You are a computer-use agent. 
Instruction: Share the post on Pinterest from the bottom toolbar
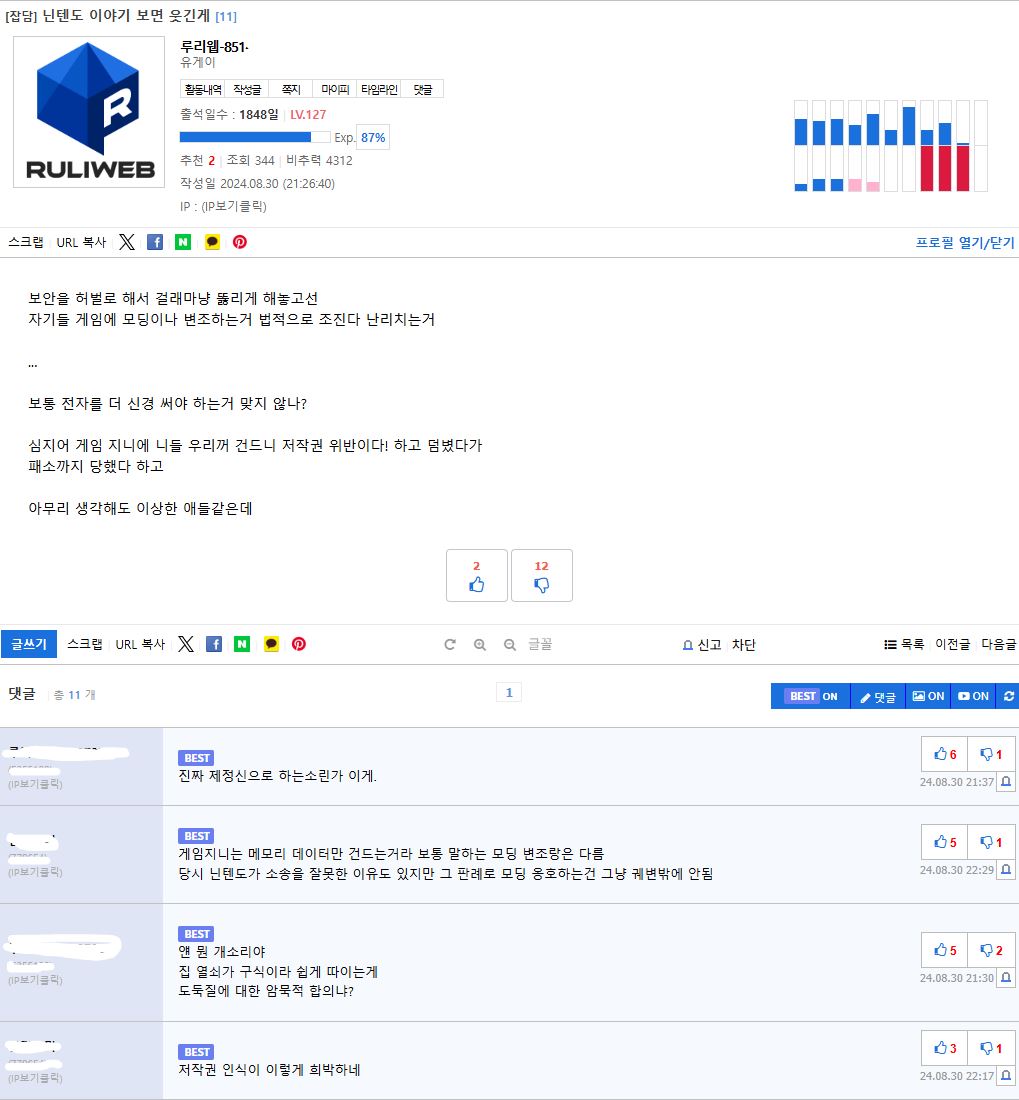pyautogui.click(x=298, y=645)
